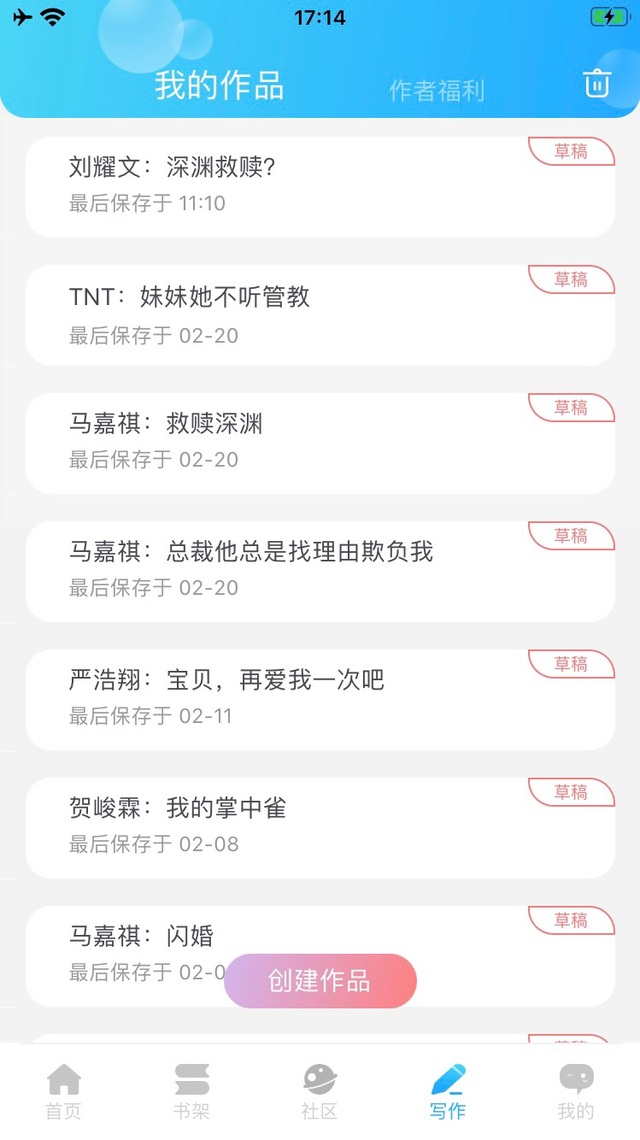Select the 写作 tab

coord(447,1091)
